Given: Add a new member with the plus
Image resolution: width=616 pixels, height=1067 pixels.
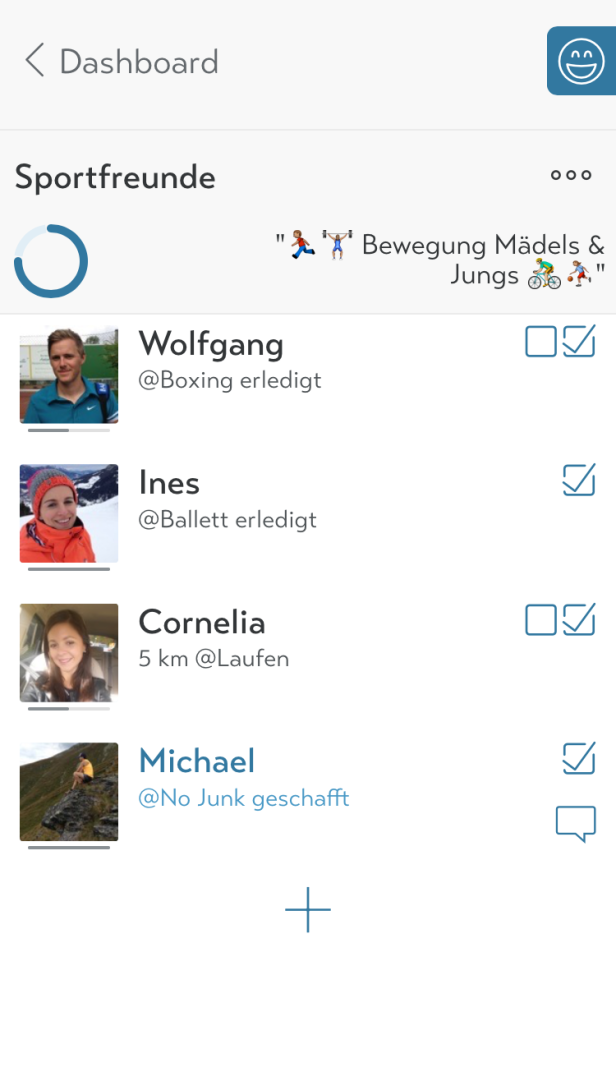Looking at the screenshot, I should (308, 910).
